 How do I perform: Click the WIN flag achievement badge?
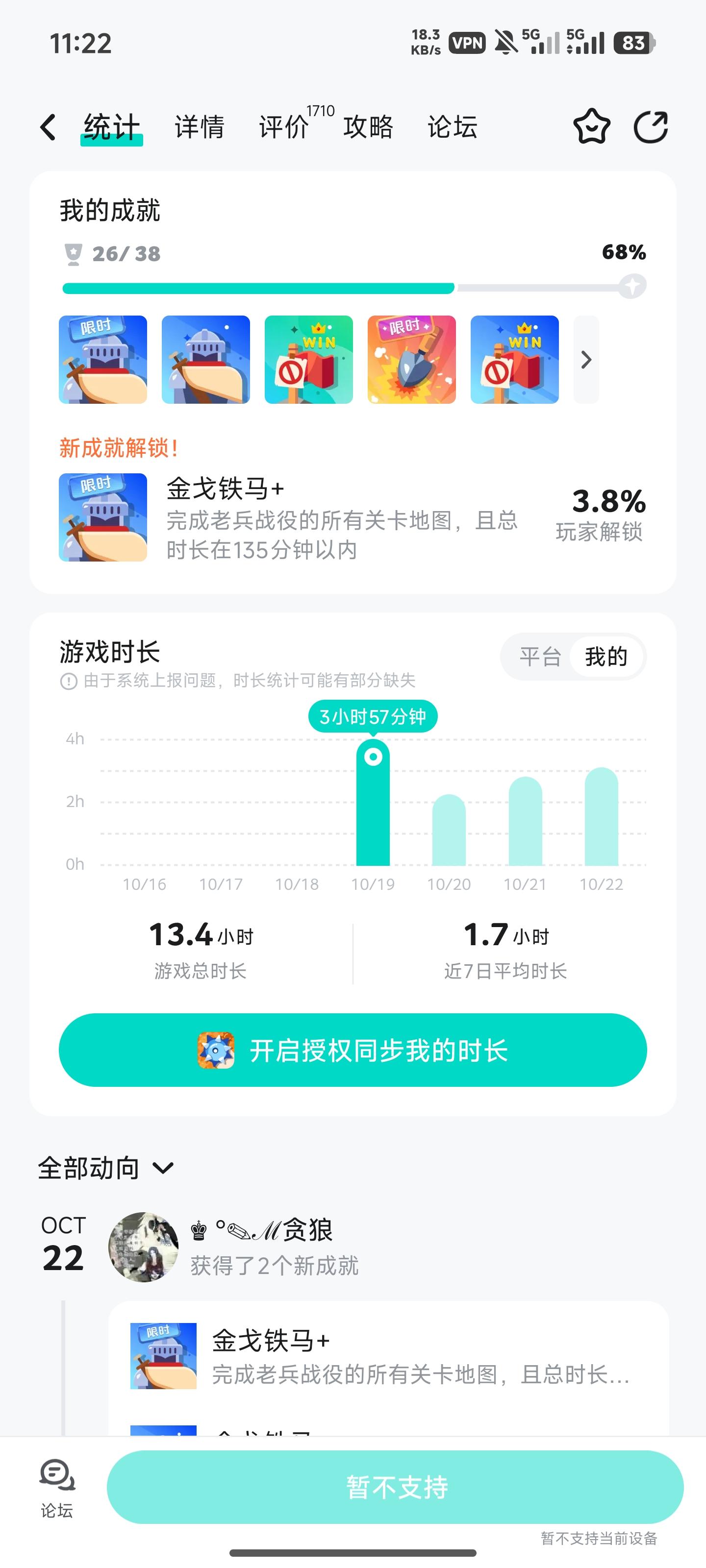point(308,359)
